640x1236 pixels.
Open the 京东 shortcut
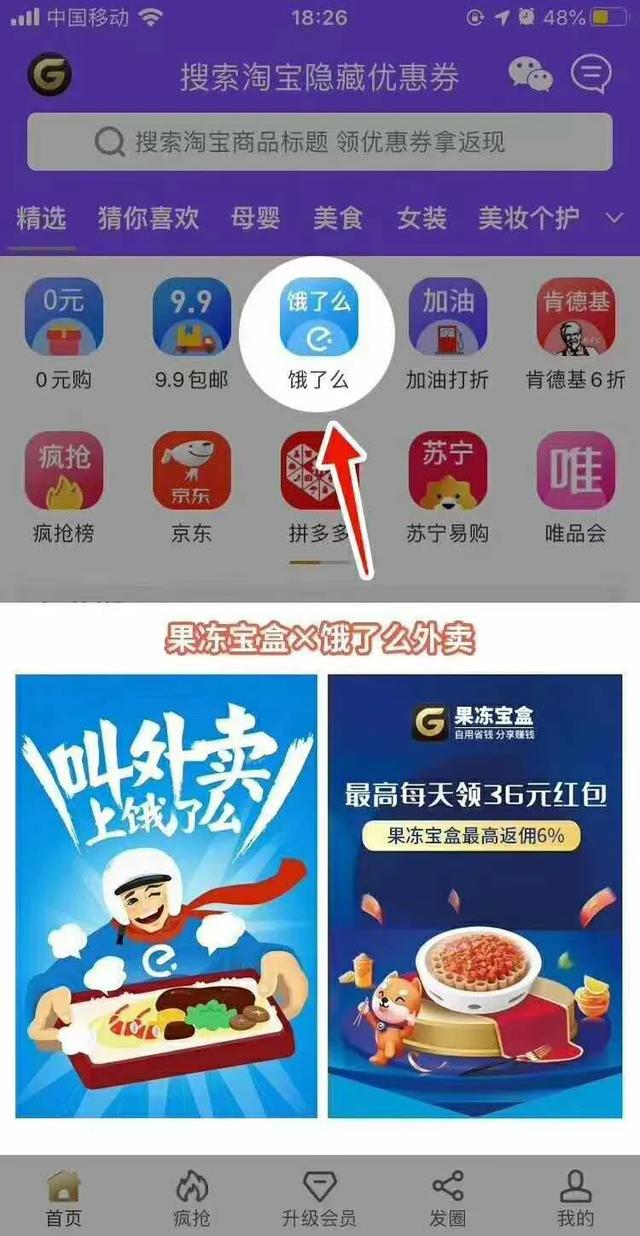coord(190,485)
